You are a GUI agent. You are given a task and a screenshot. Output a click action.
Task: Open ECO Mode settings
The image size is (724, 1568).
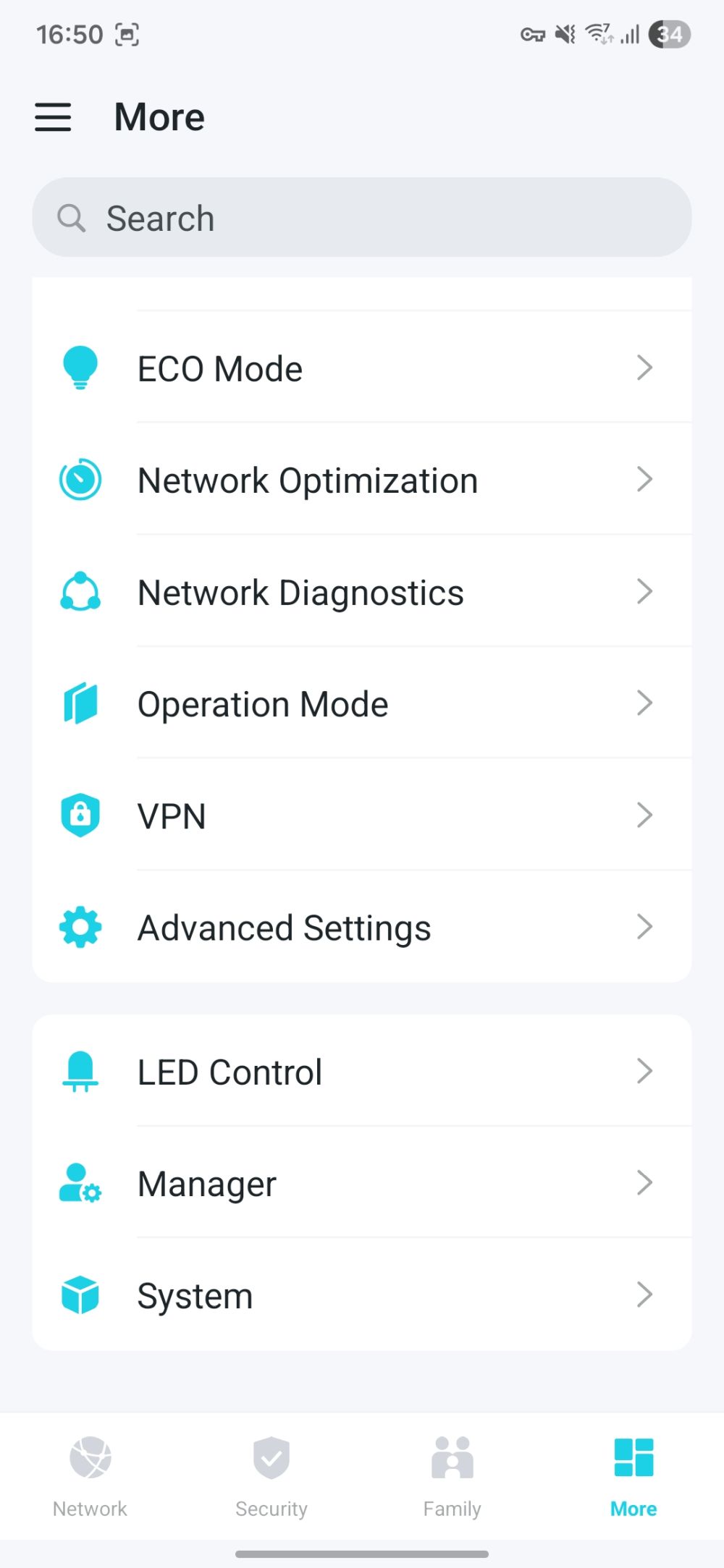click(362, 368)
